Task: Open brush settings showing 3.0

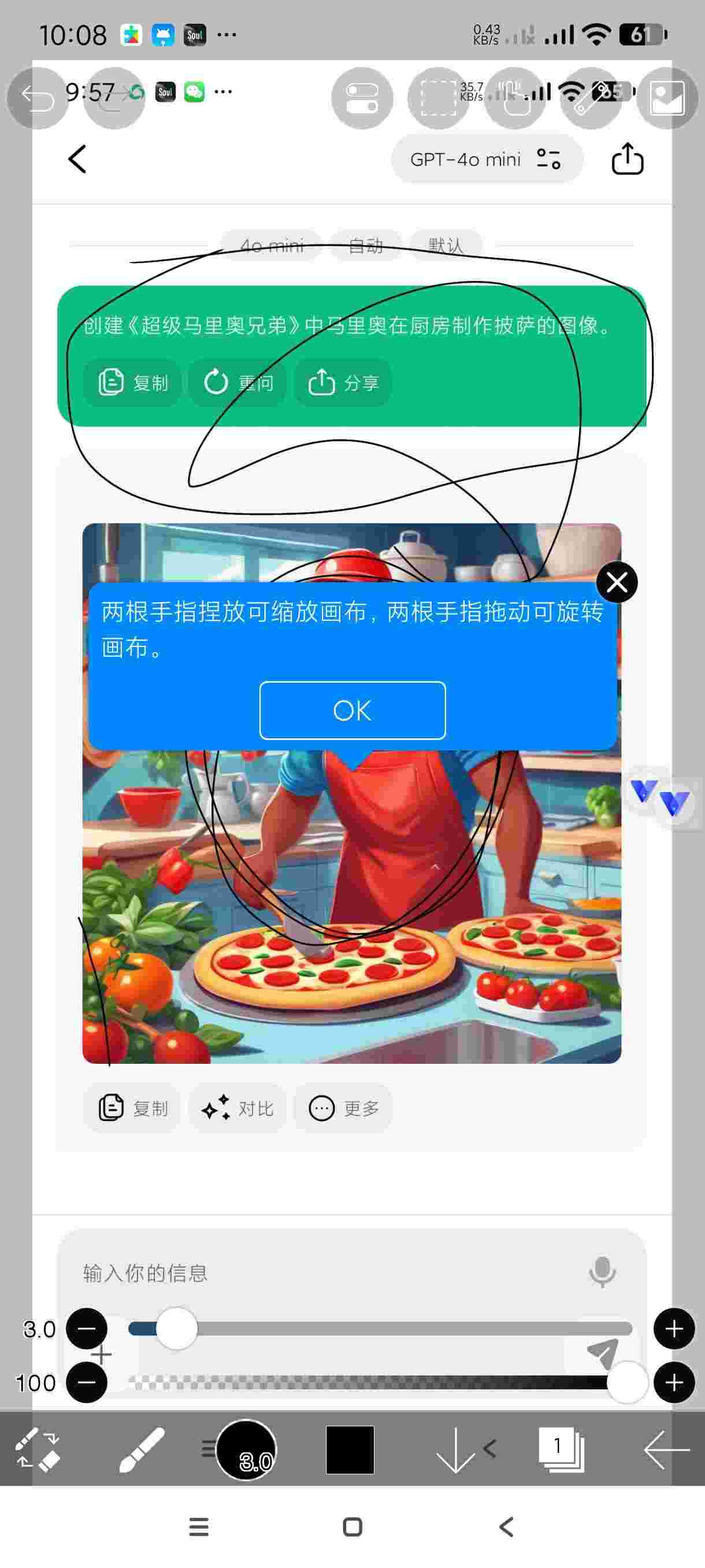Action: [x=246, y=1450]
